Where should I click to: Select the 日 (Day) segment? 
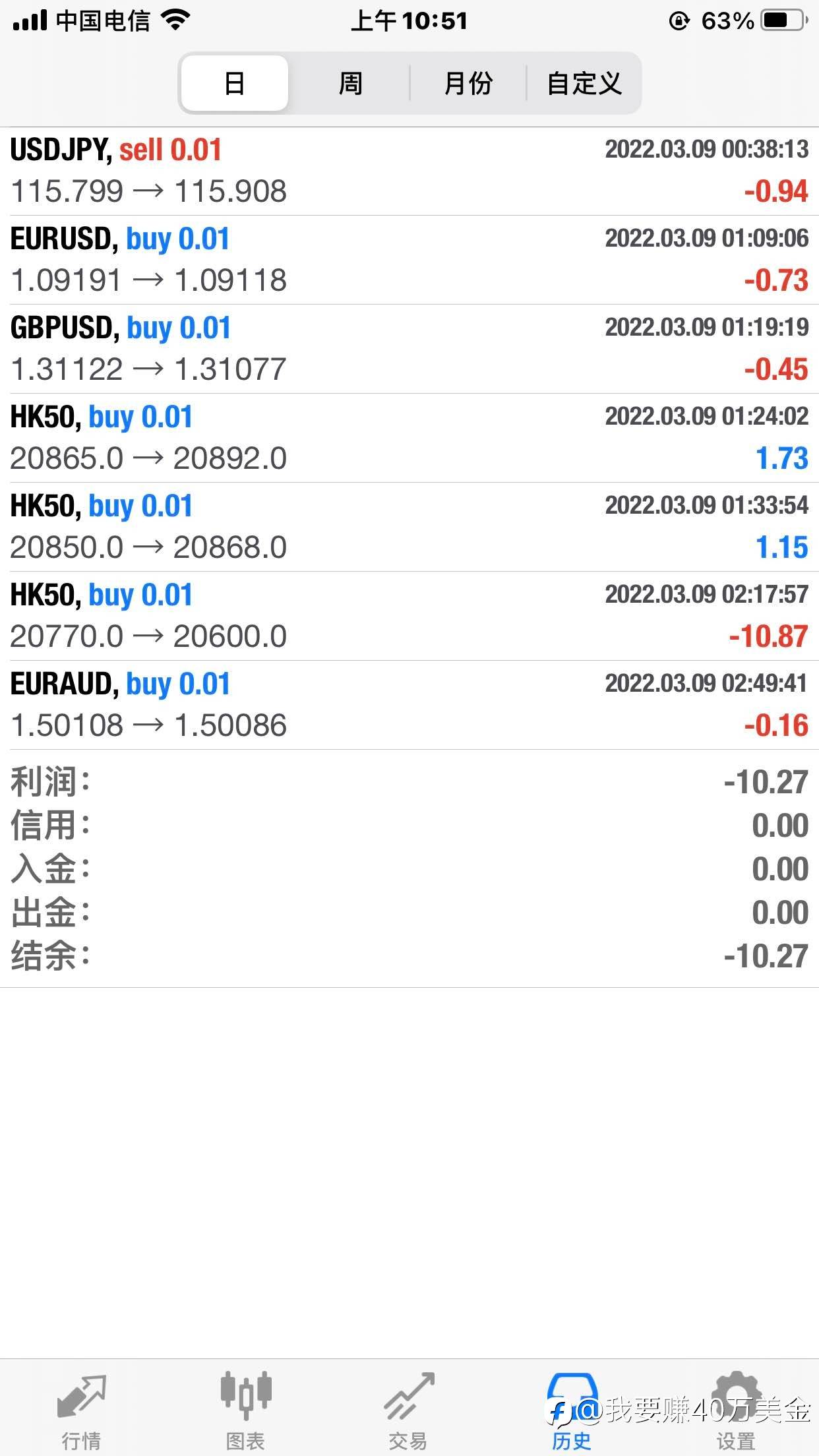click(235, 83)
